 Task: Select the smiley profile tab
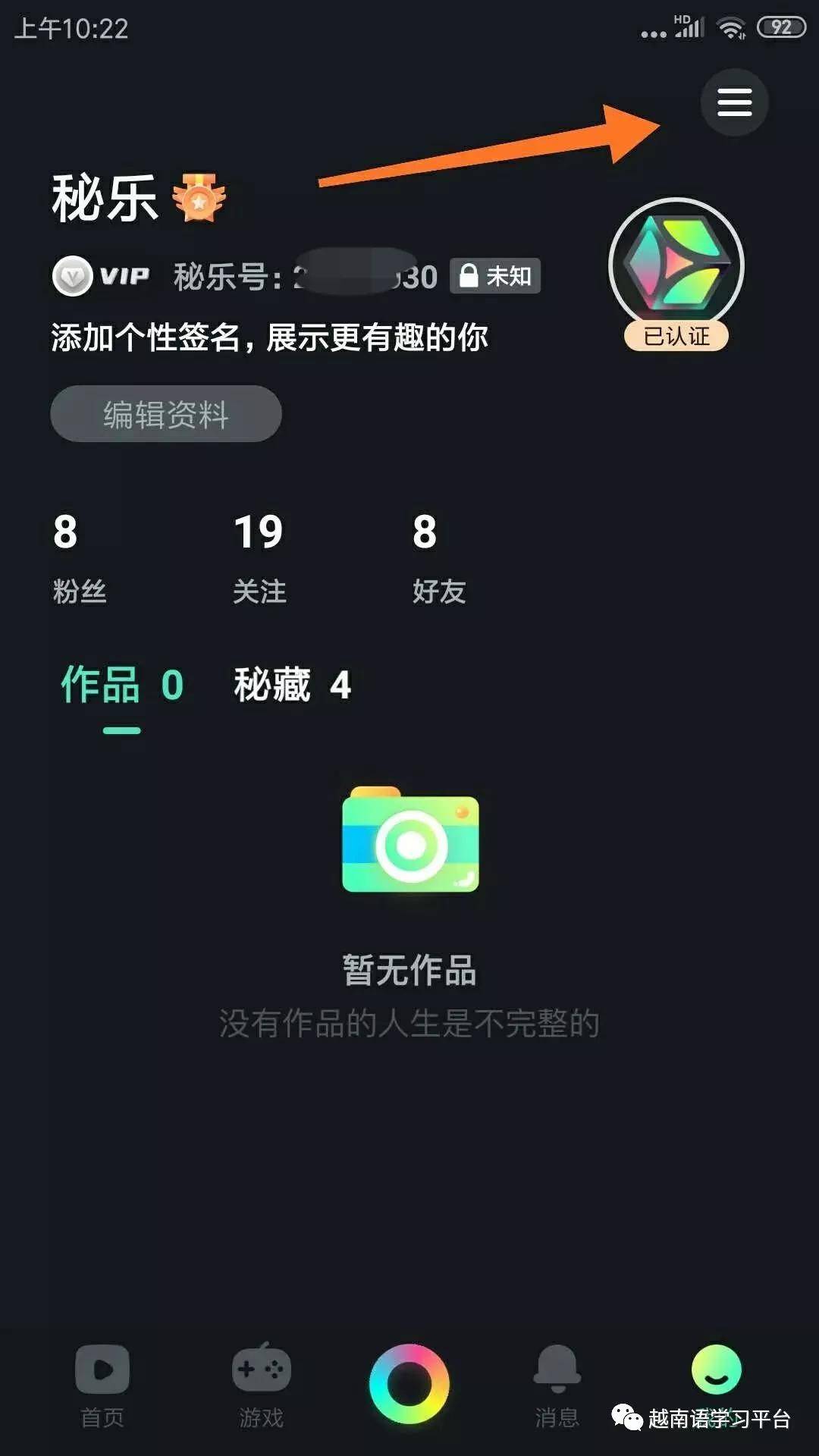[x=717, y=1370]
